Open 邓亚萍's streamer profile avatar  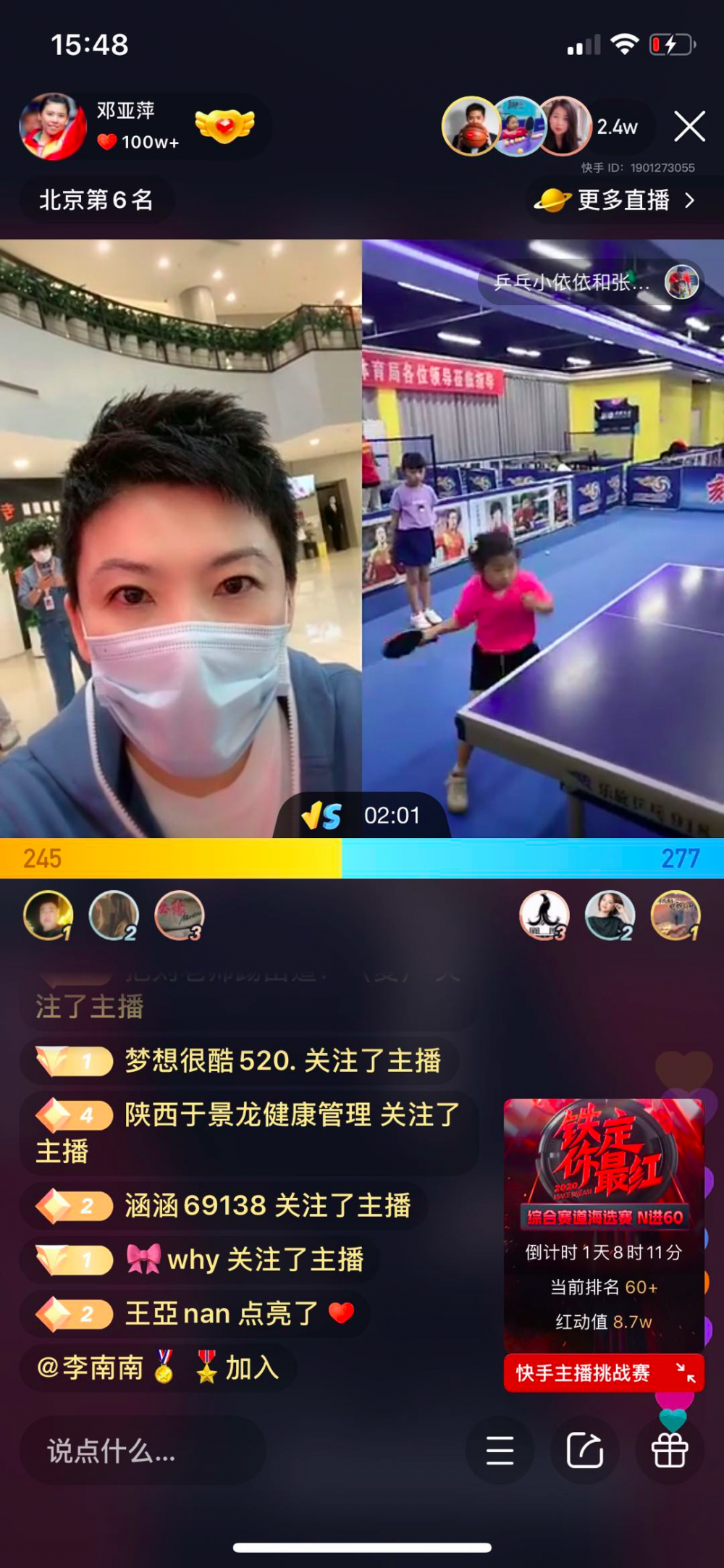click(x=53, y=126)
